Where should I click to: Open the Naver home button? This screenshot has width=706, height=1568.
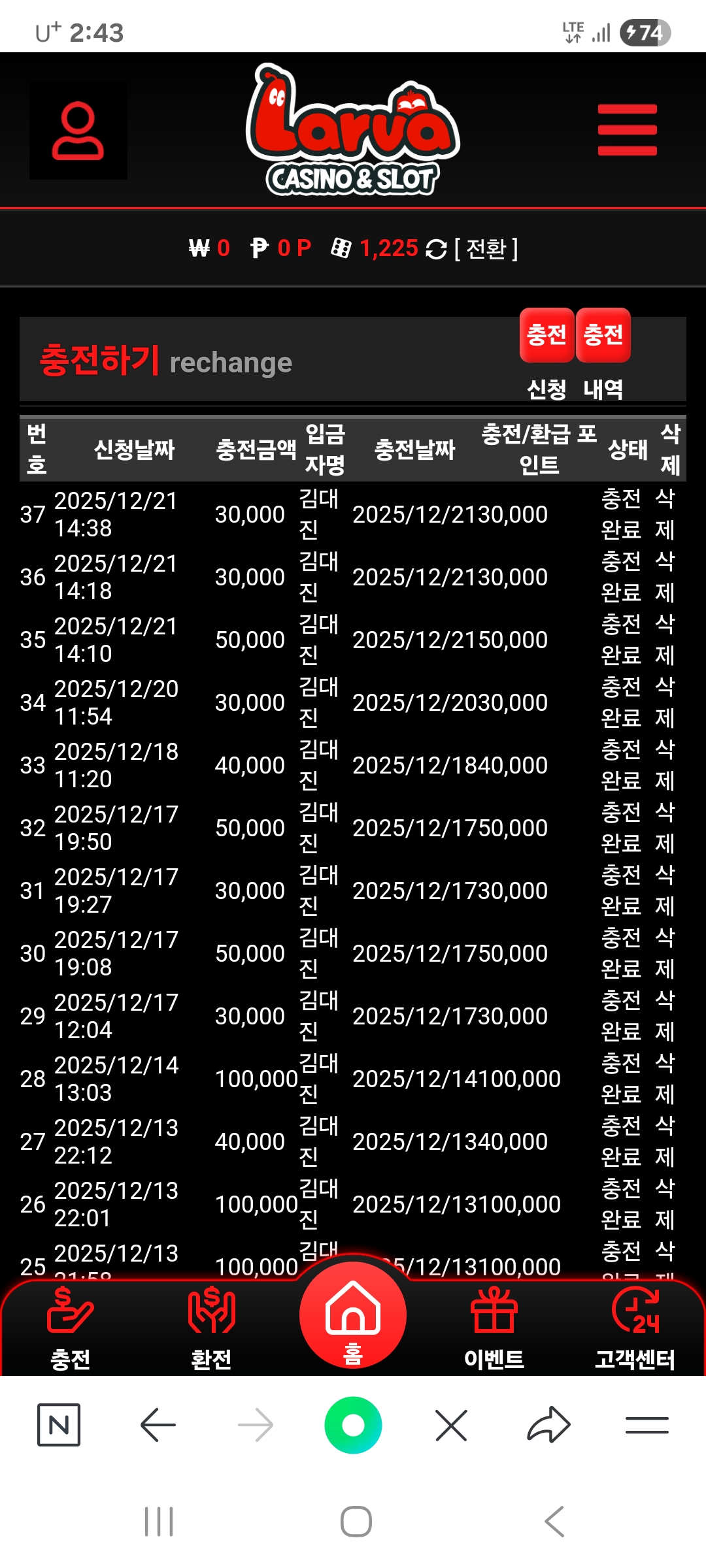(59, 1425)
